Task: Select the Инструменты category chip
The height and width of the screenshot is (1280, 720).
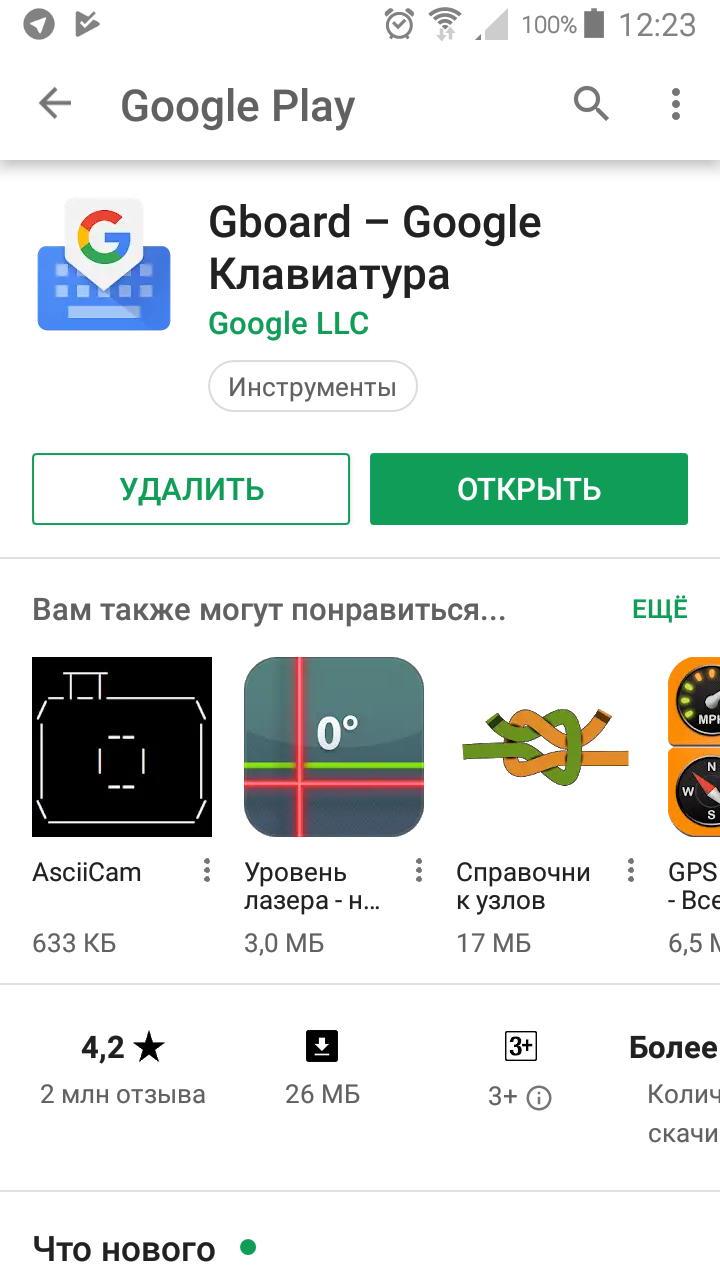Action: (312, 387)
